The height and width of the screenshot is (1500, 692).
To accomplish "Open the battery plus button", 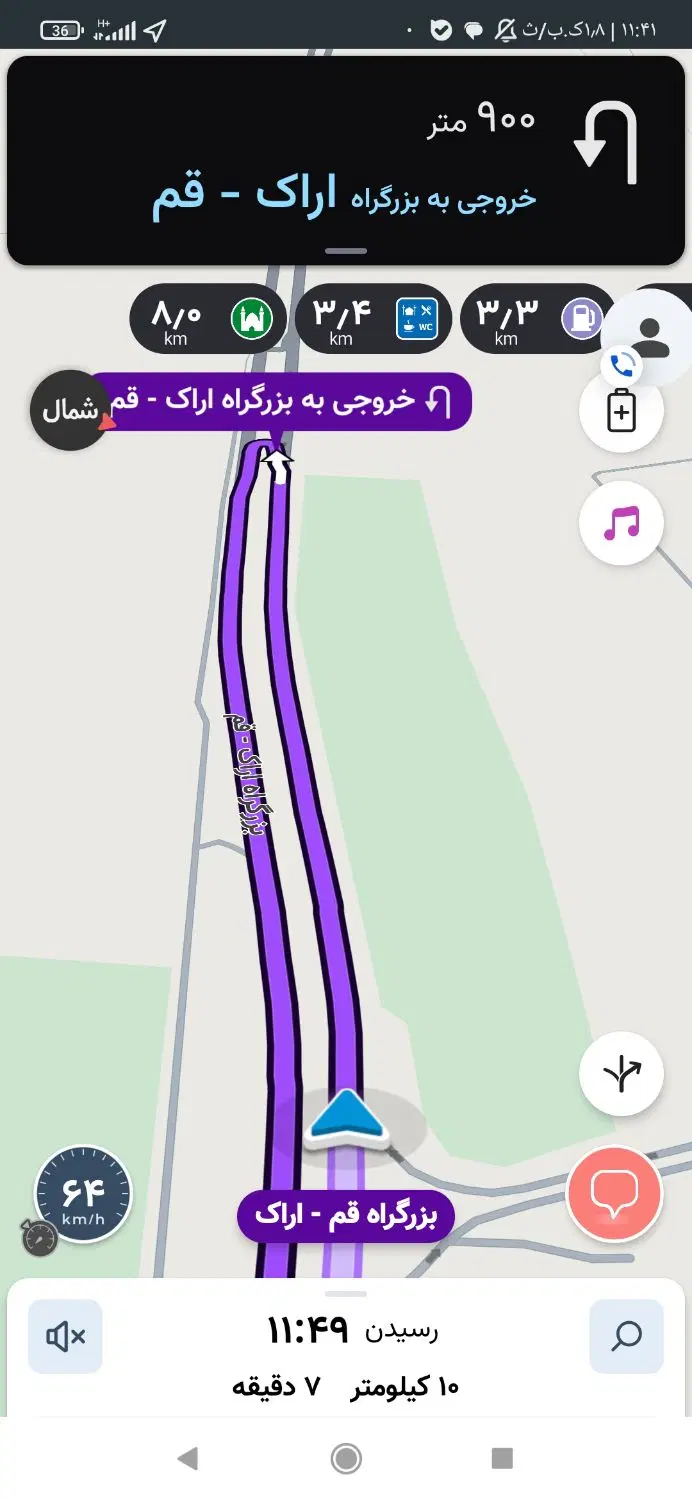I will (621, 411).
